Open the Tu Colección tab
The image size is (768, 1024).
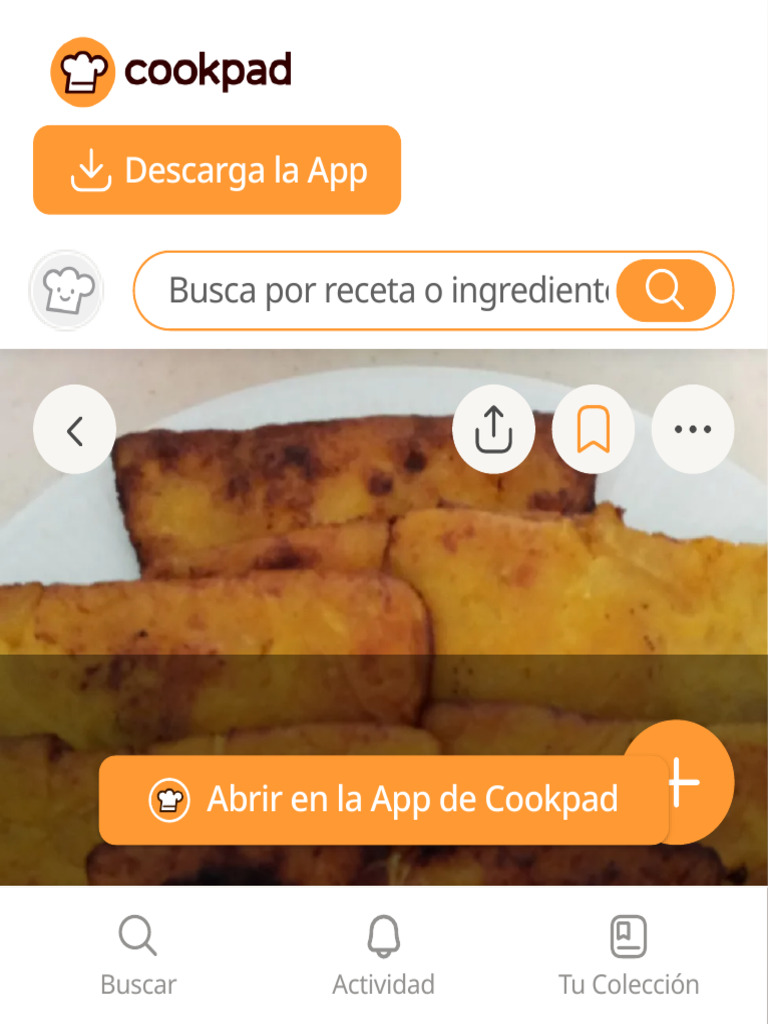628,955
